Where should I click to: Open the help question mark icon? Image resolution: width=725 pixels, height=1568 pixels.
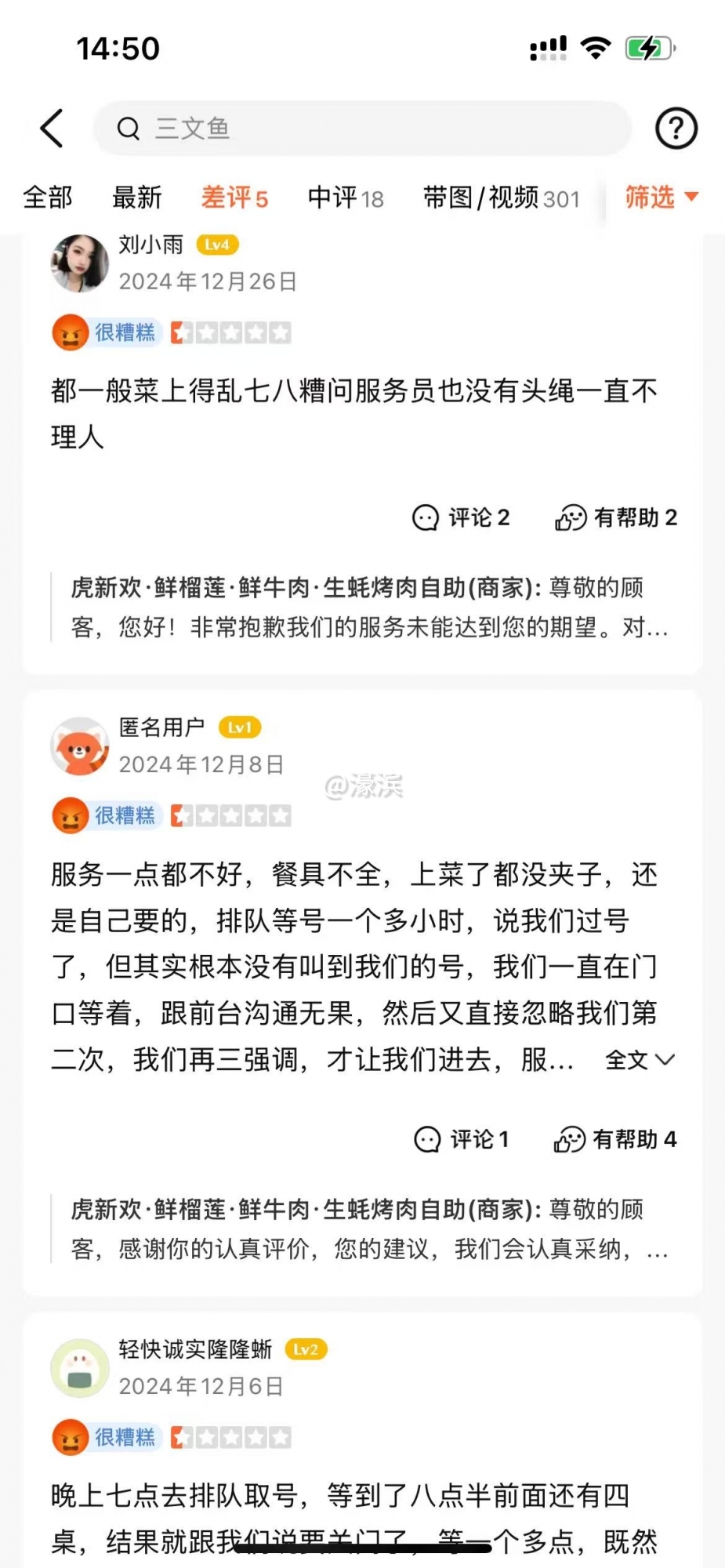coord(676,129)
